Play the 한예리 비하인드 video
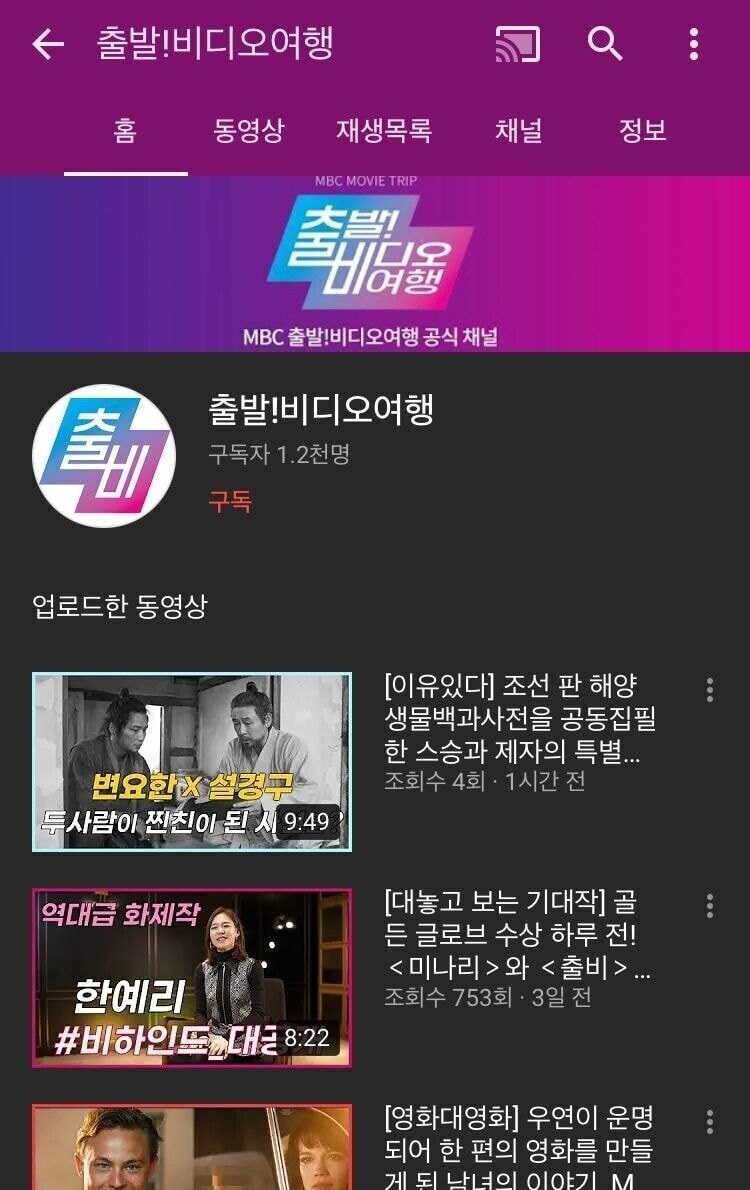Viewport: 750px width, 1190px height. (192, 977)
